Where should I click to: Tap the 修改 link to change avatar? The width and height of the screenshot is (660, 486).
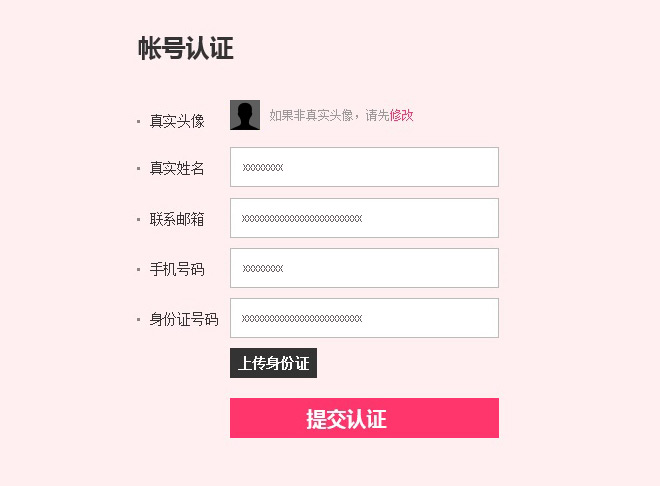pos(402,115)
